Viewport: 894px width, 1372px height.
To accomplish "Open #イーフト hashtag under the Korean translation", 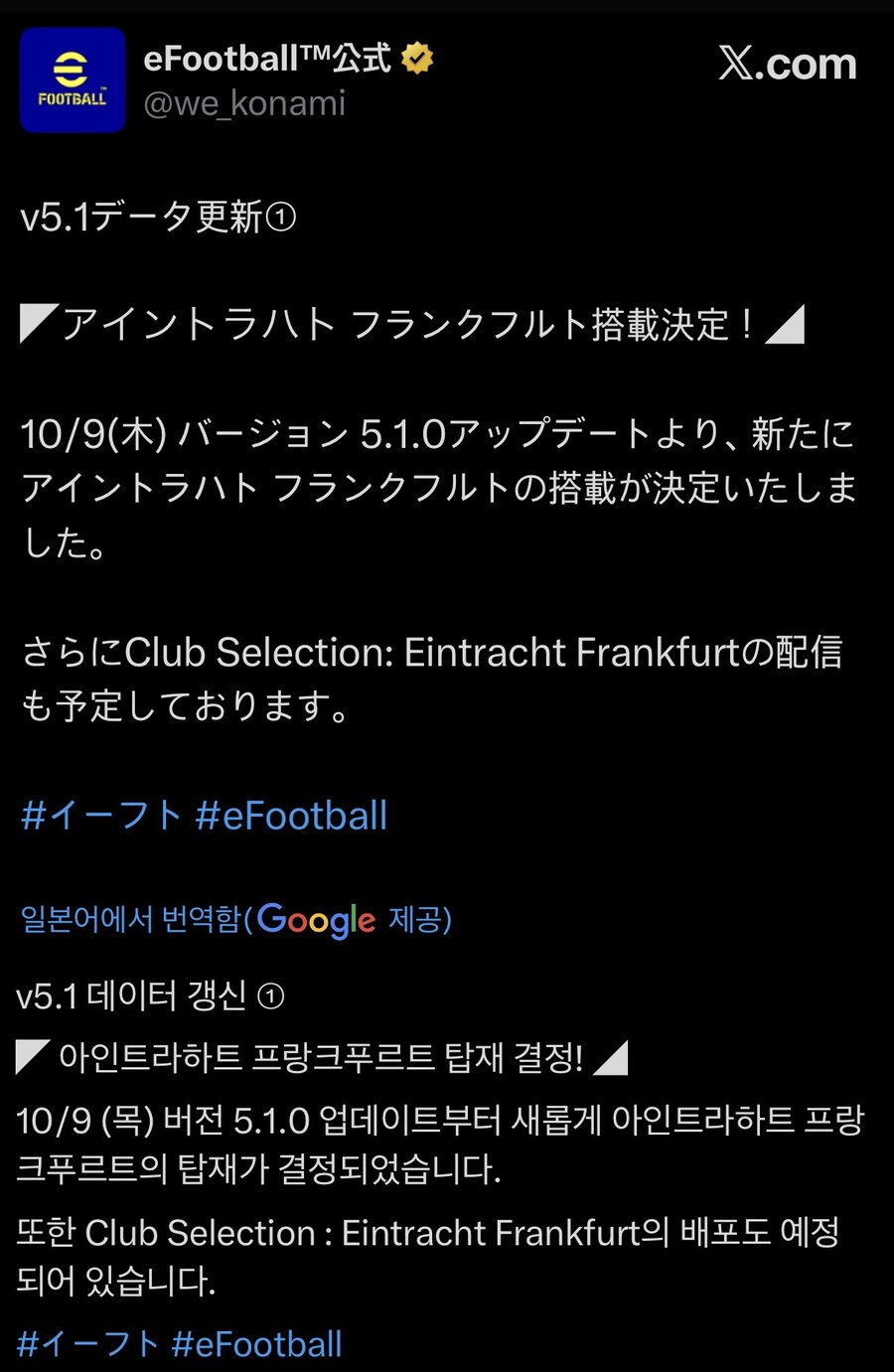I will (x=87, y=1344).
